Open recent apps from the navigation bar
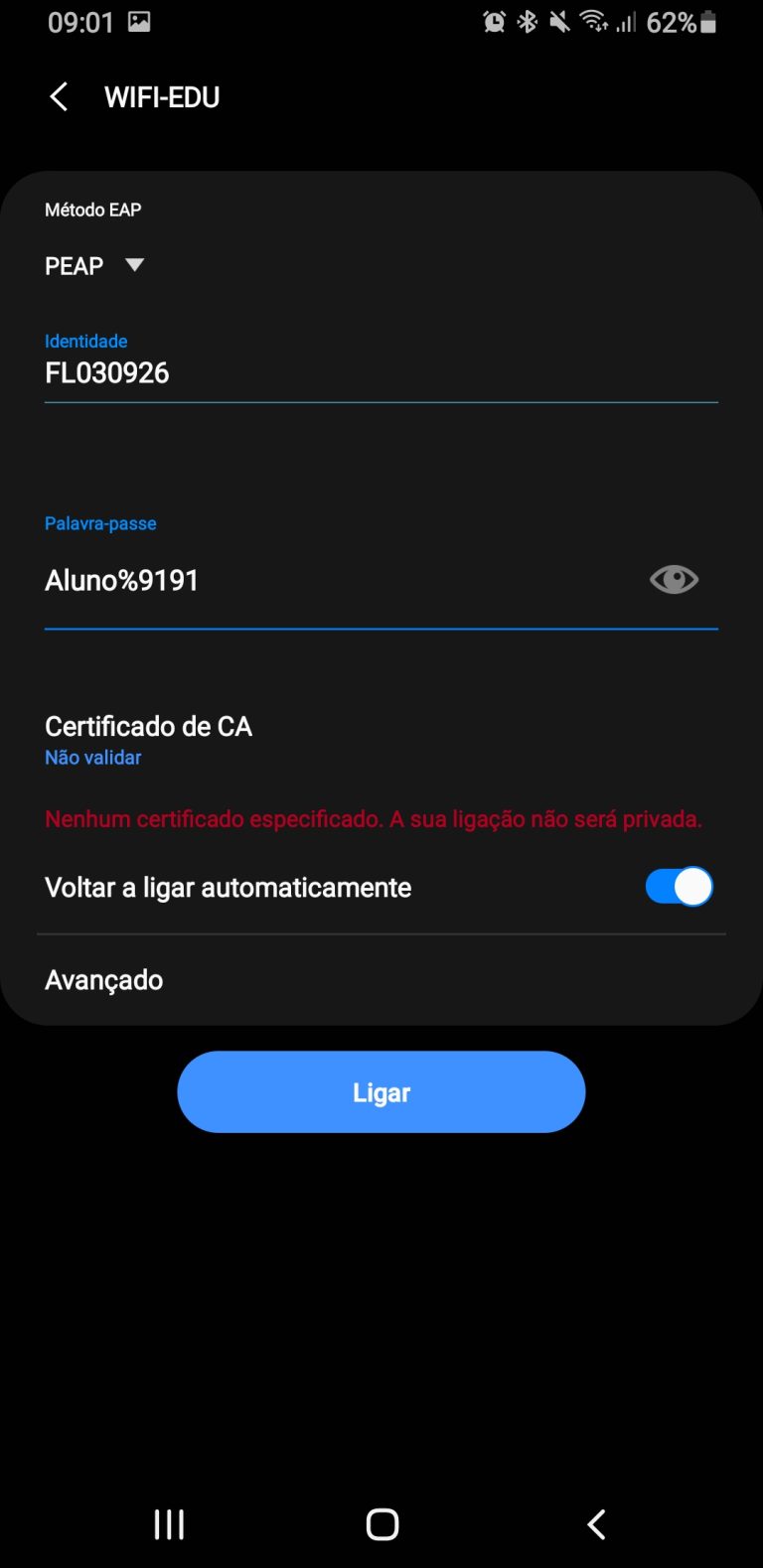 169,1524
